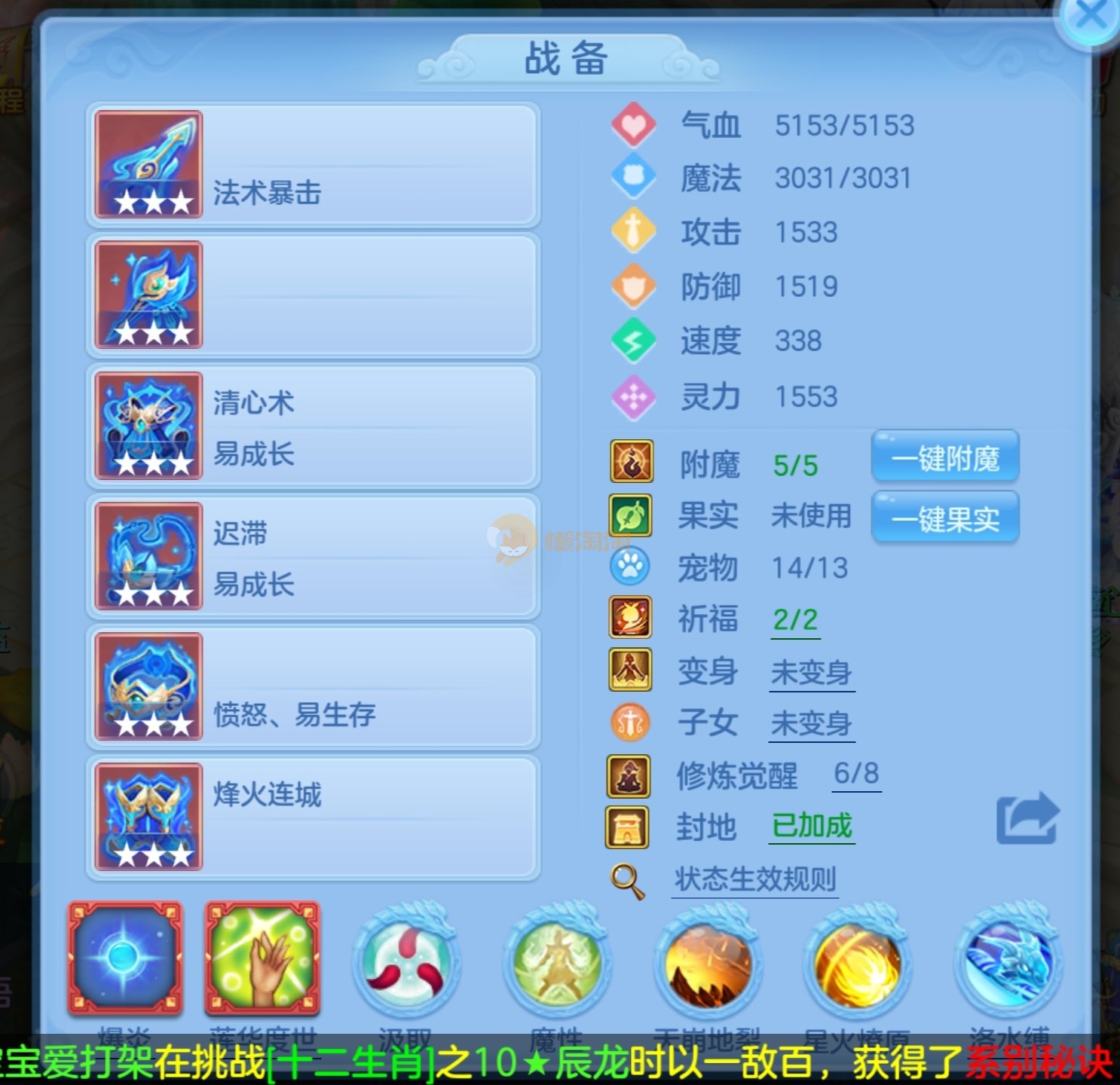Select the 愤怒、易生存 equipment slot
Image resolution: width=1120 pixels, height=1085 pixels.
(x=313, y=687)
